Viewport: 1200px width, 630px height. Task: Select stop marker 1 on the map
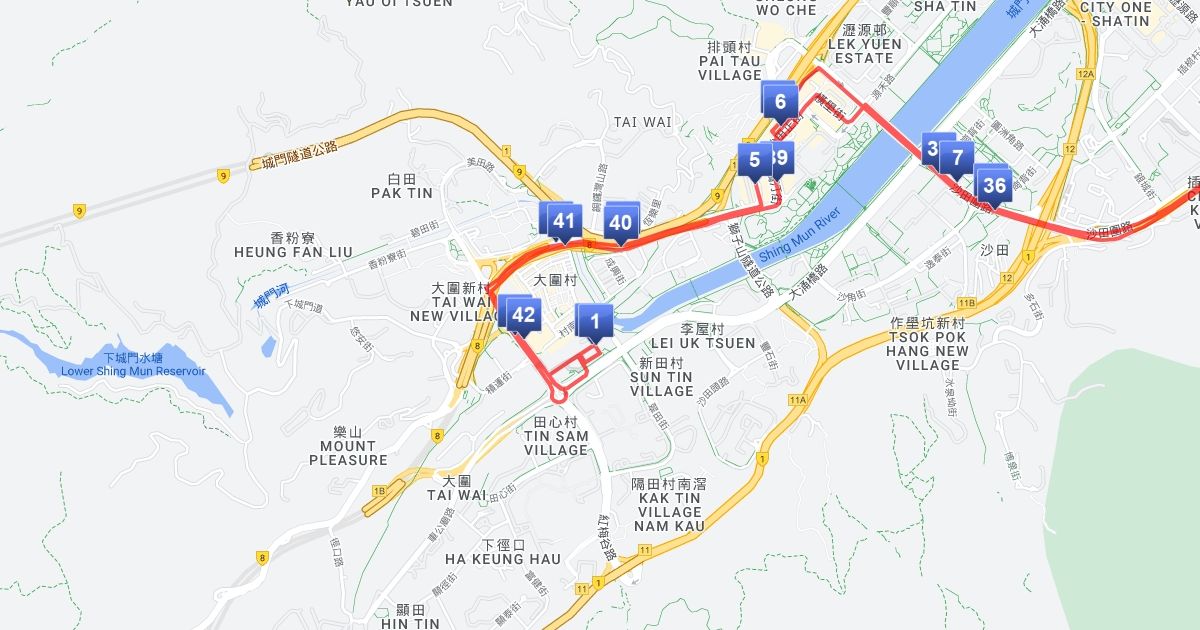pos(596,322)
